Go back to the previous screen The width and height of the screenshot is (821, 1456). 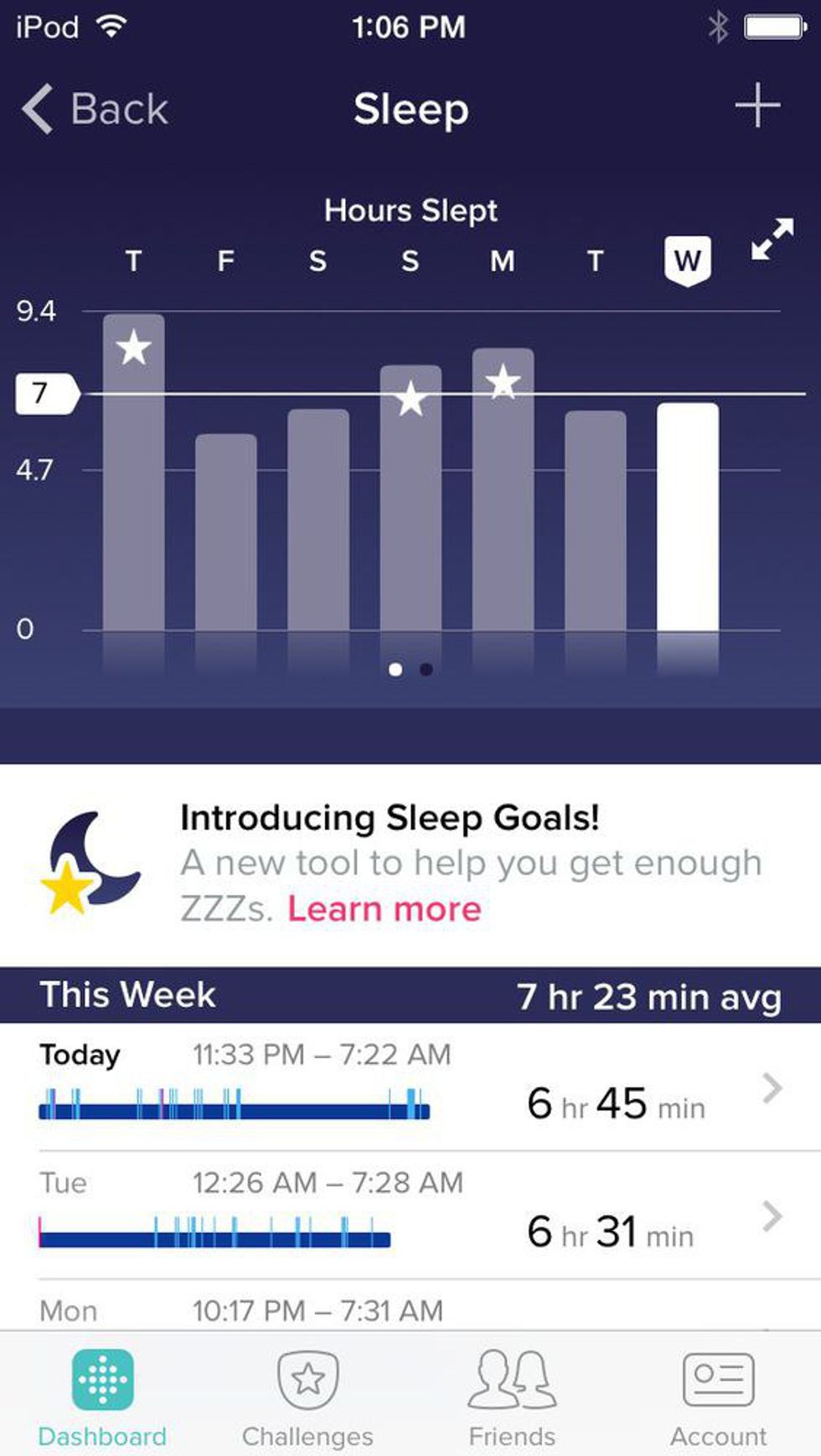(95, 109)
